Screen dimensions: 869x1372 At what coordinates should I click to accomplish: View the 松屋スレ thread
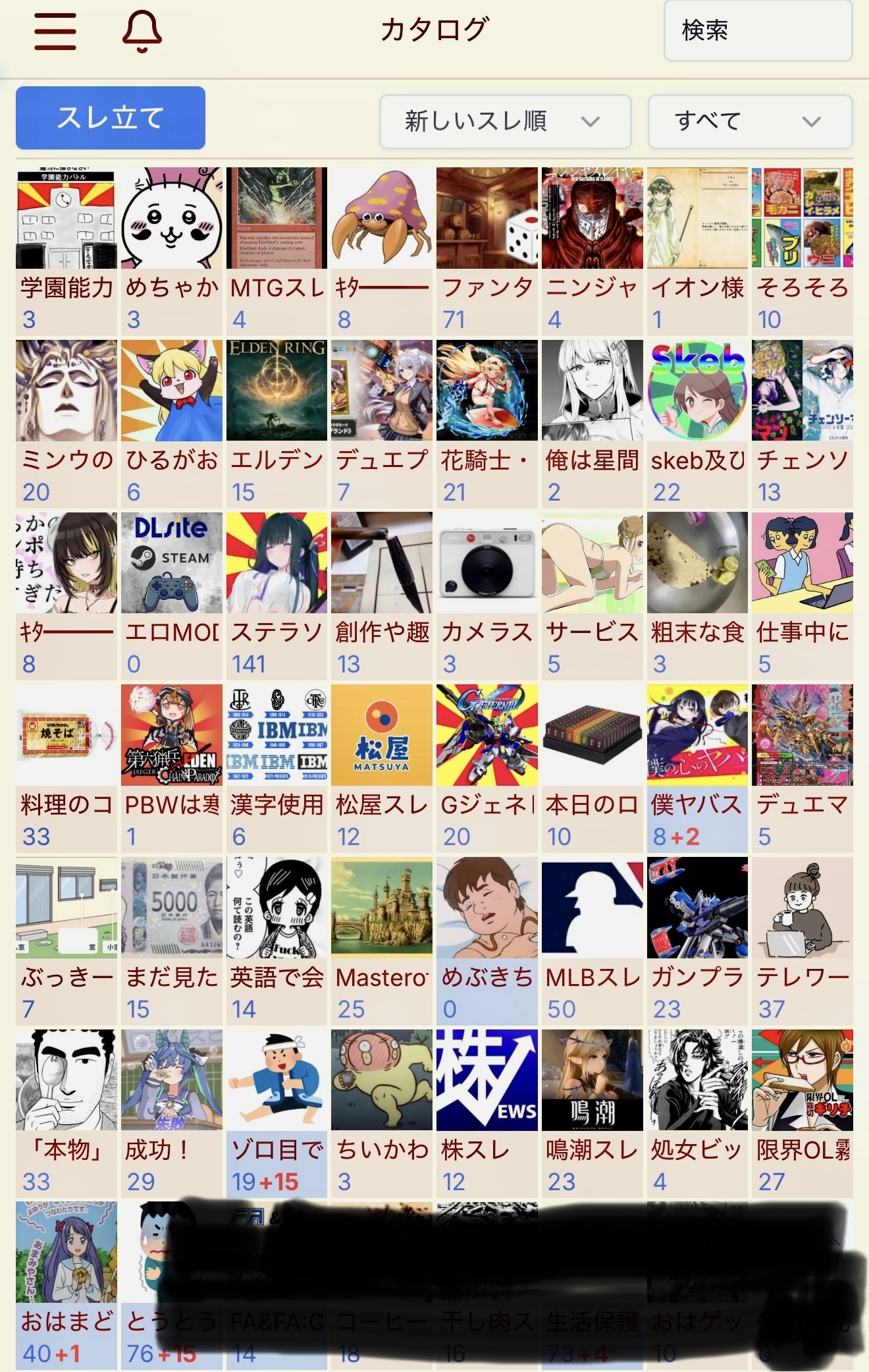[x=382, y=768]
